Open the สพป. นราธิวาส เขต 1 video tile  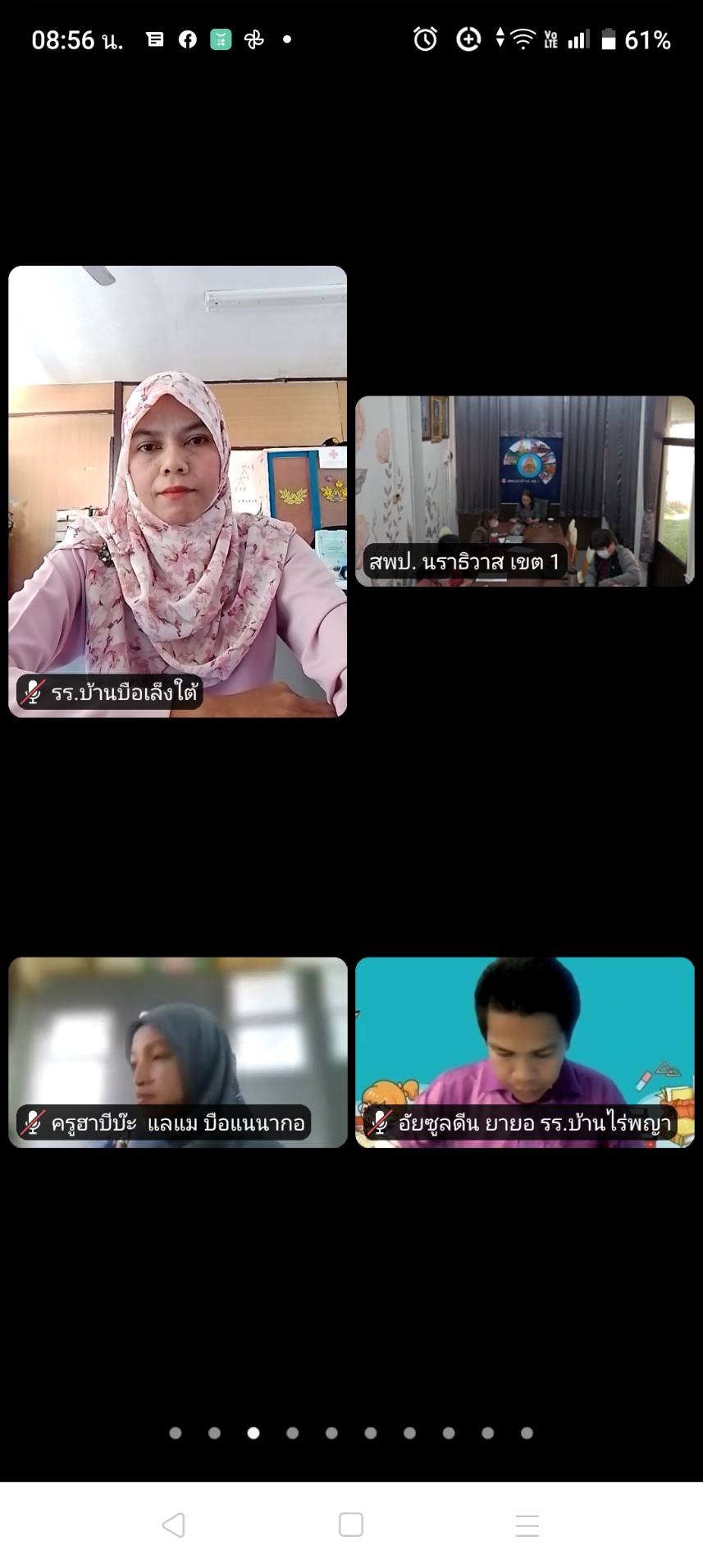pos(524,491)
